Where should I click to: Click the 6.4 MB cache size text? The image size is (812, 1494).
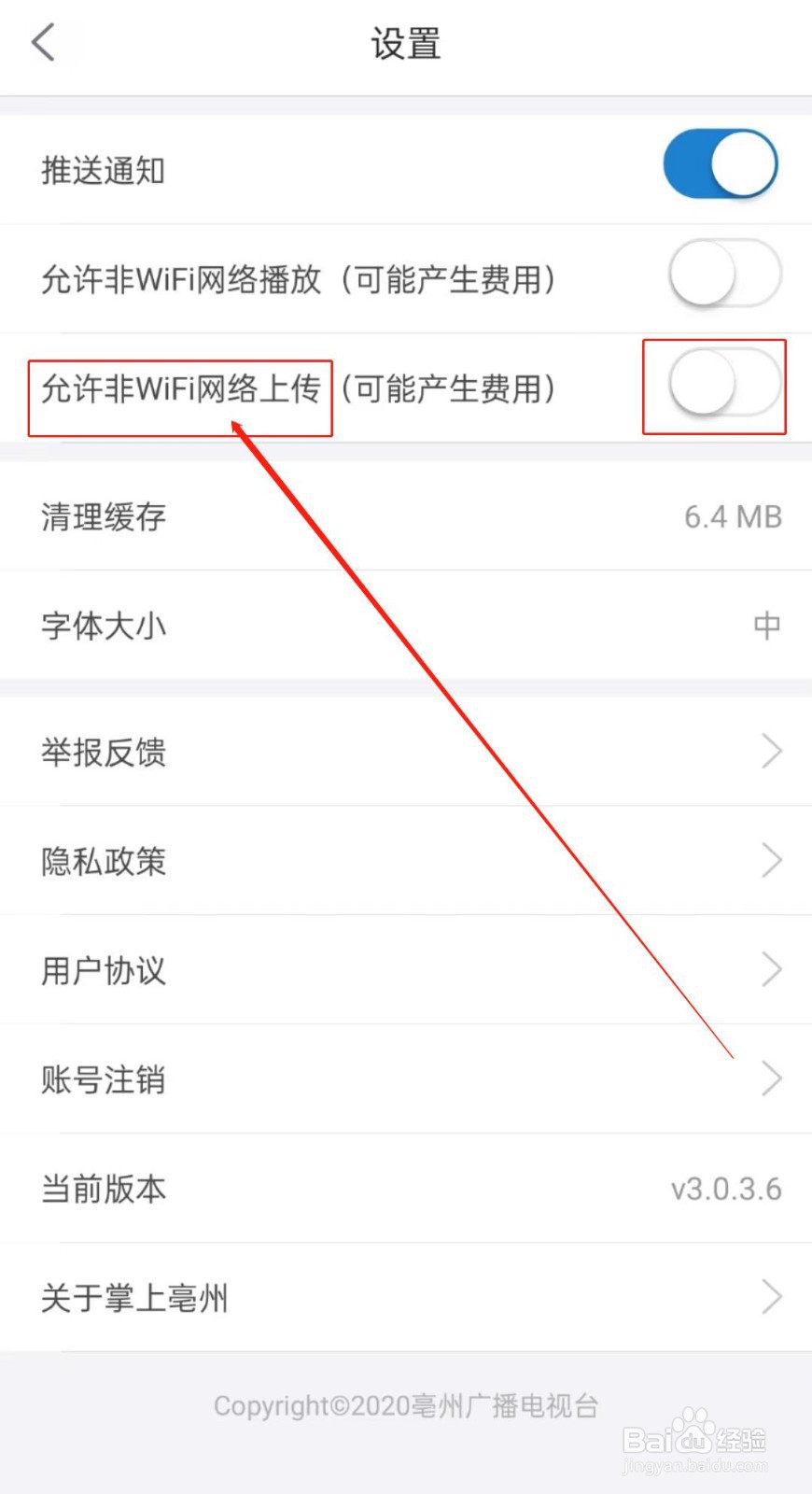(x=733, y=516)
